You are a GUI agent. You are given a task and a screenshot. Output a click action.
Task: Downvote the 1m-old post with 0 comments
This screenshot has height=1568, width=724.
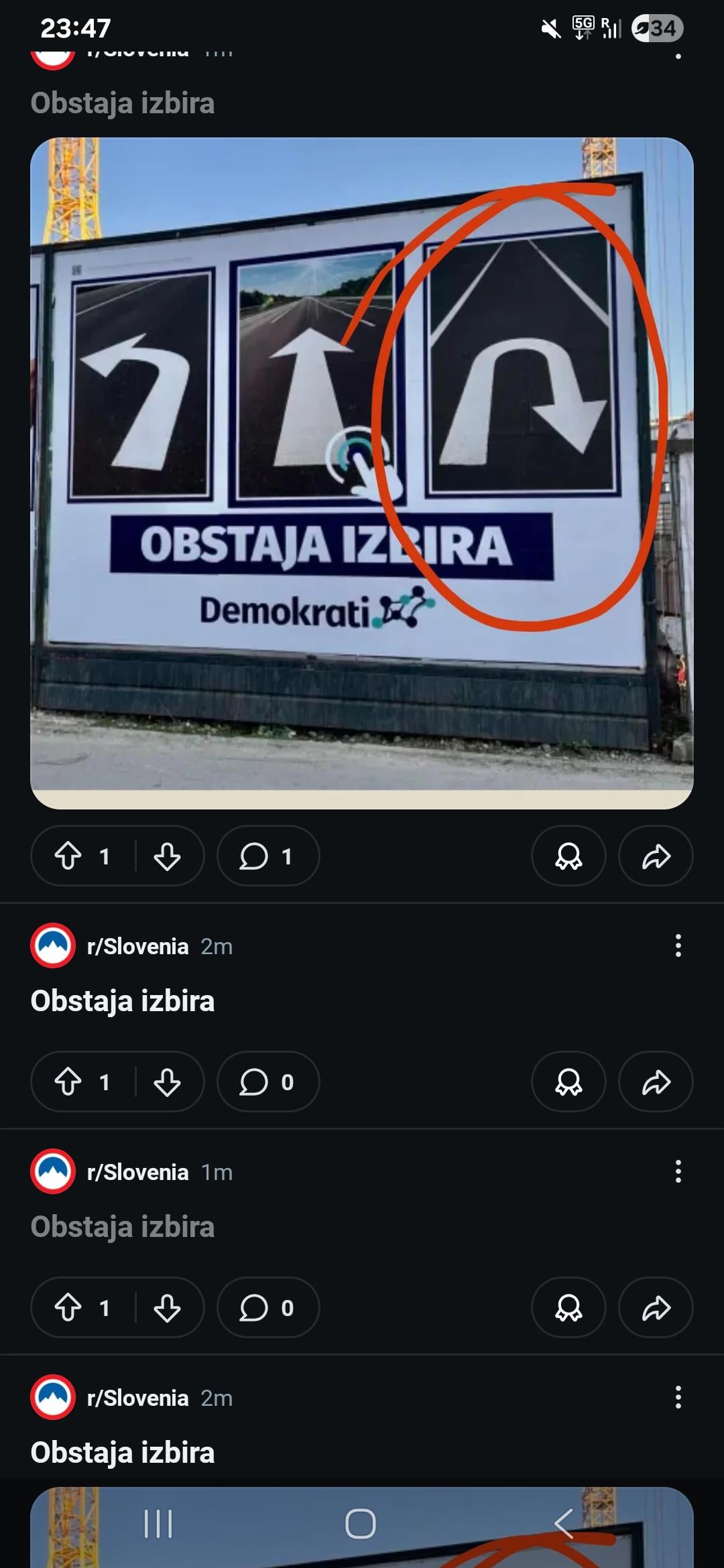167,1307
